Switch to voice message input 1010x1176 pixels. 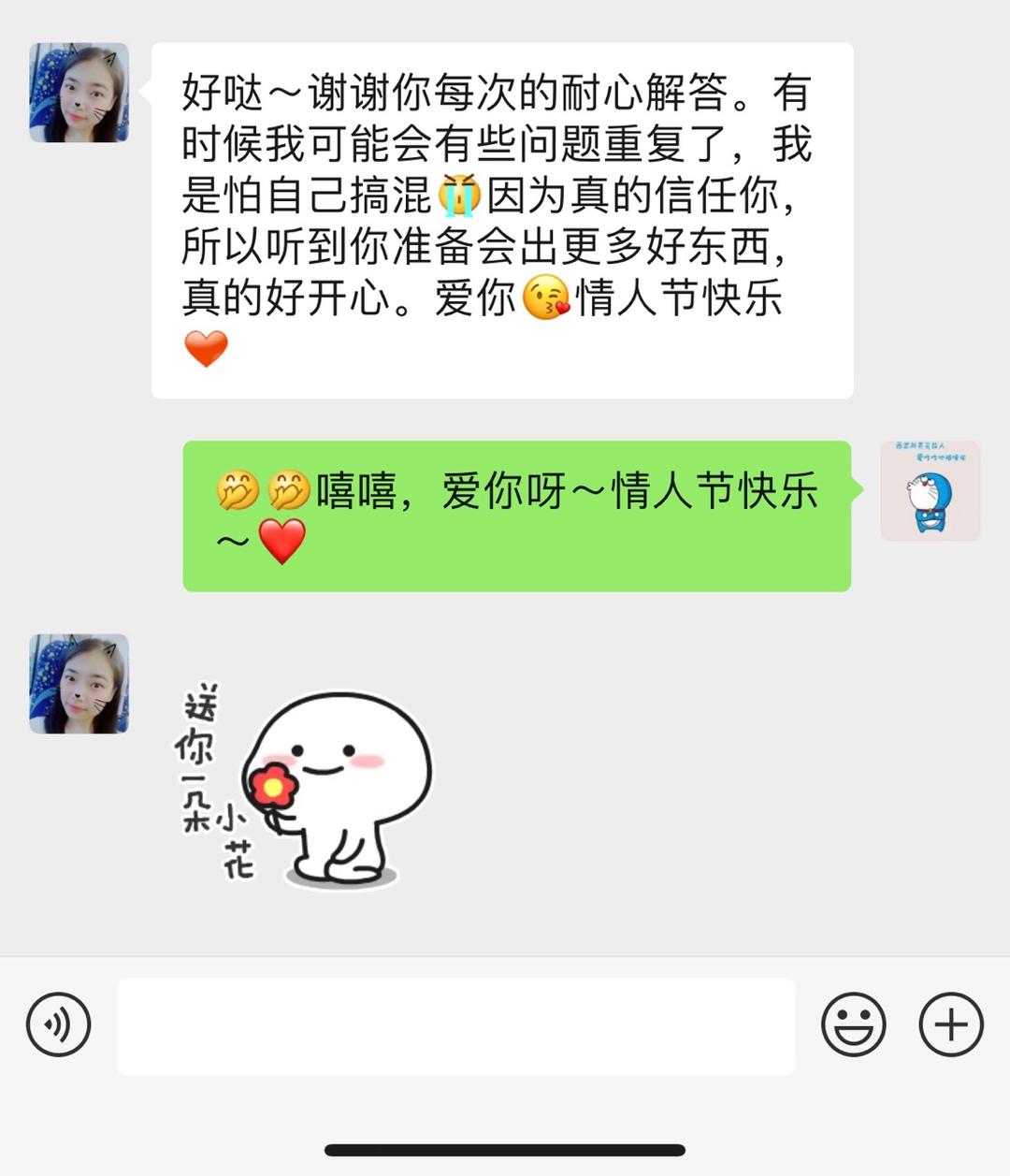point(59,1024)
